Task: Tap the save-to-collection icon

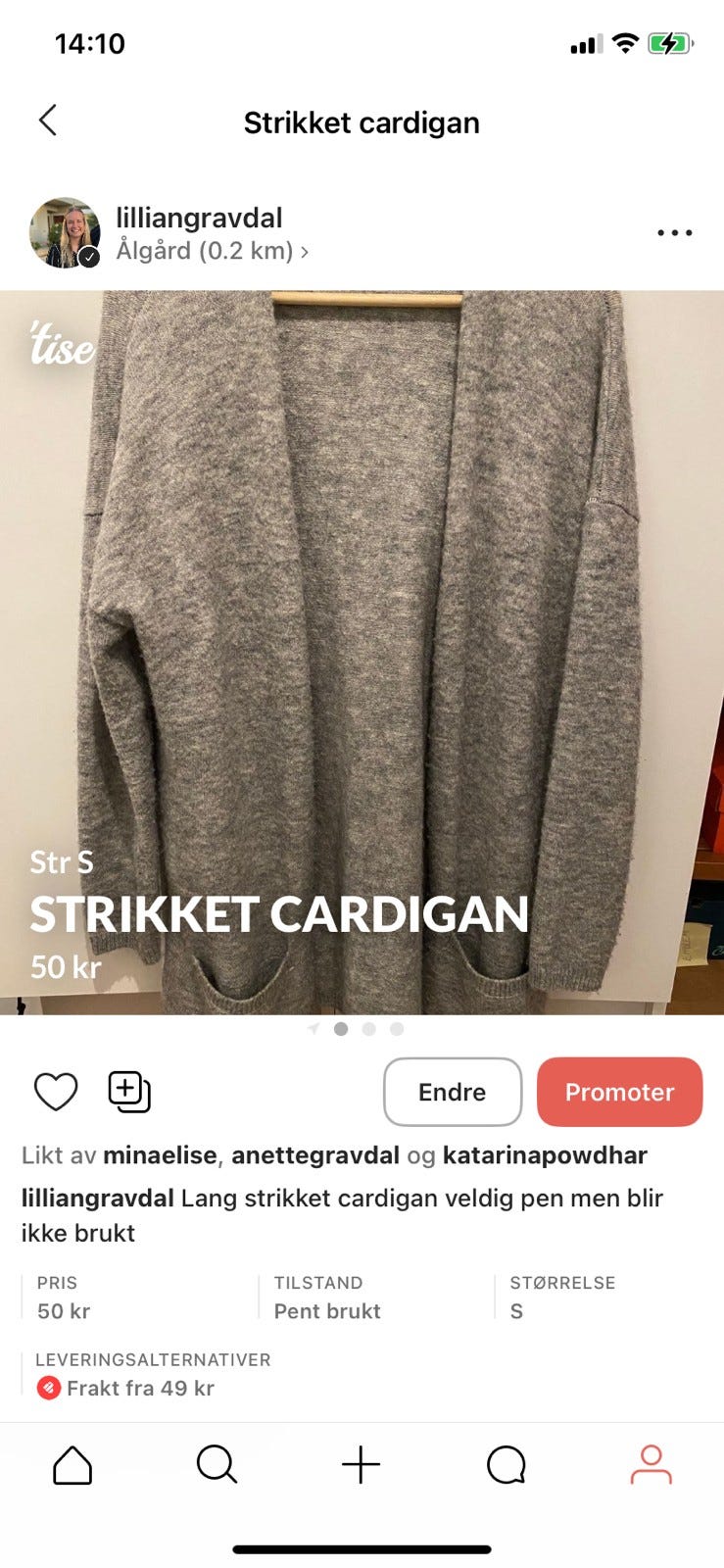Action: pyautogui.click(x=130, y=1091)
